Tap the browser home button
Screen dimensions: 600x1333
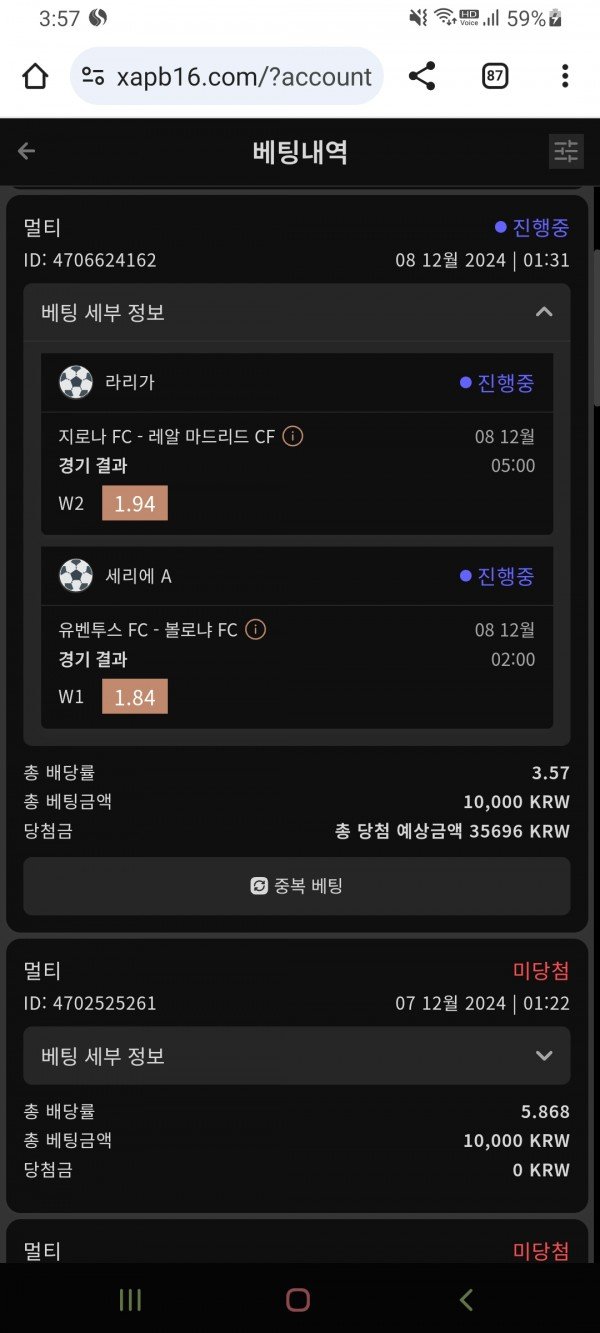(35, 76)
